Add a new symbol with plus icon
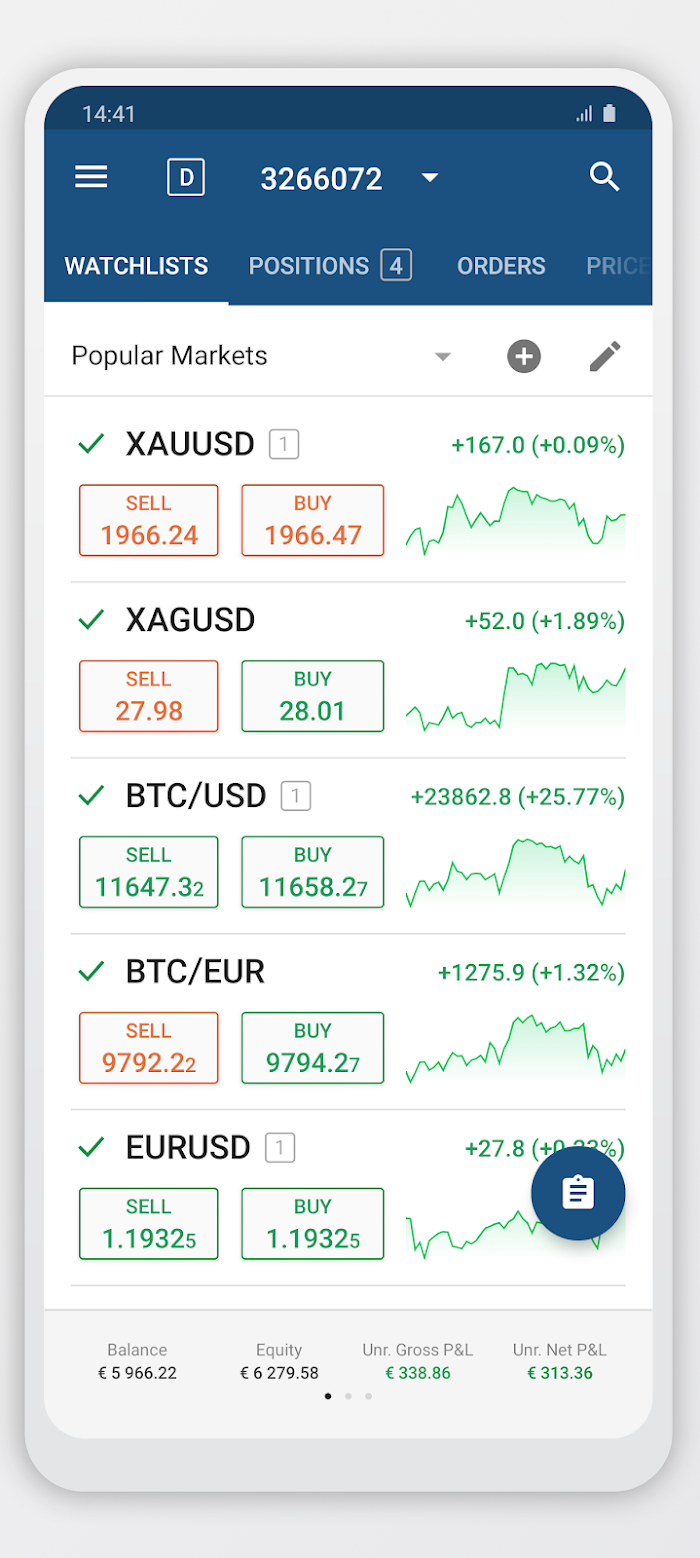This screenshot has height=1558, width=700. point(524,356)
